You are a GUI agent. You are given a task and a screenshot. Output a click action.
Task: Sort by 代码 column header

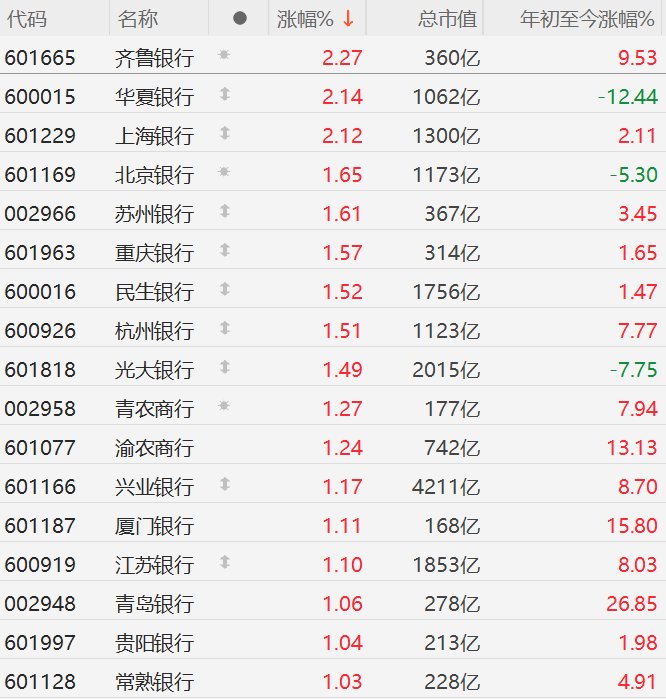pos(27,19)
